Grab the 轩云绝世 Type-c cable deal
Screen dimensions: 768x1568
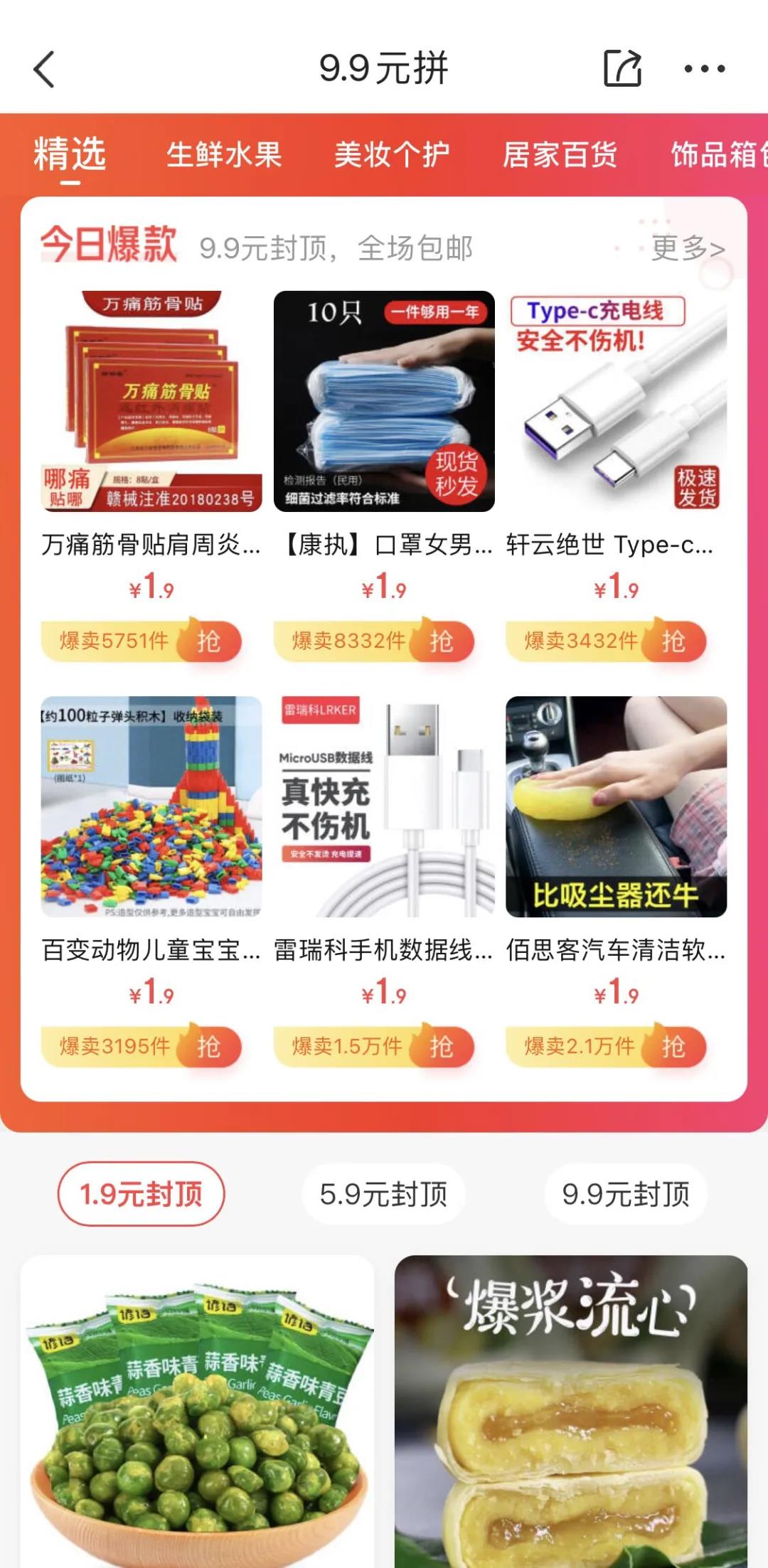click(673, 641)
